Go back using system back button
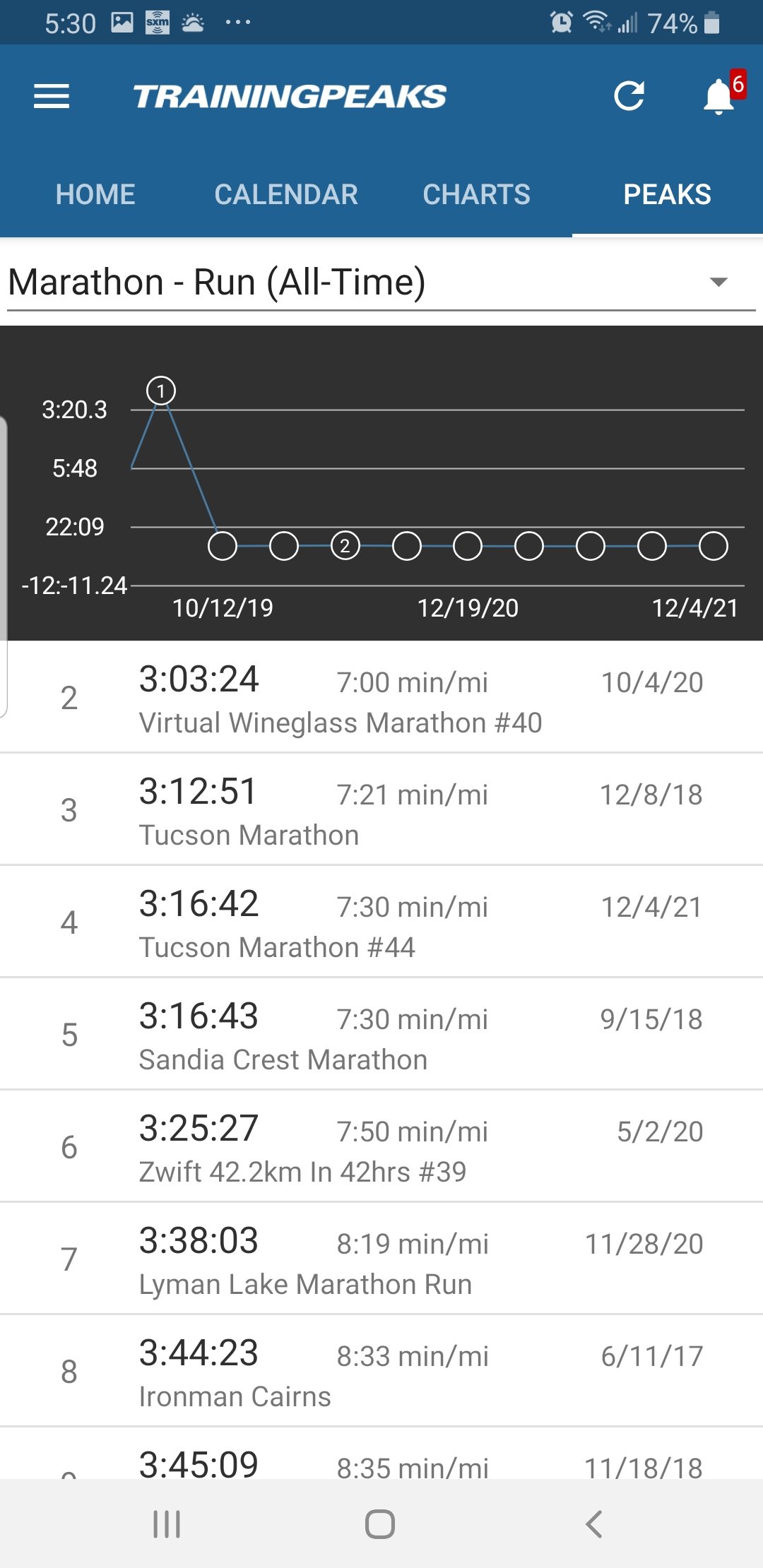Viewport: 763px width, 1568px height. tap(594, 1524)
